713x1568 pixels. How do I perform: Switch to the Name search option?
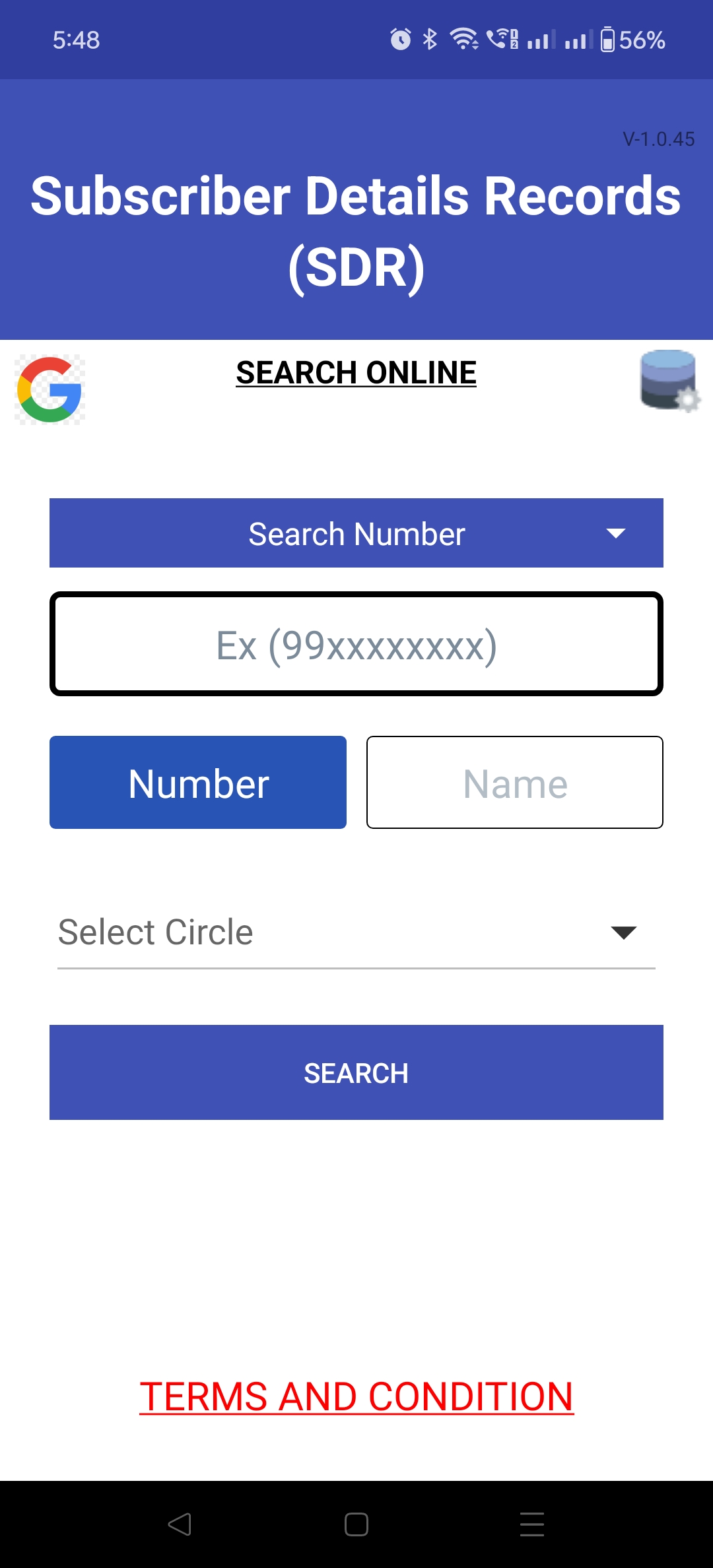tap(515, 783)
